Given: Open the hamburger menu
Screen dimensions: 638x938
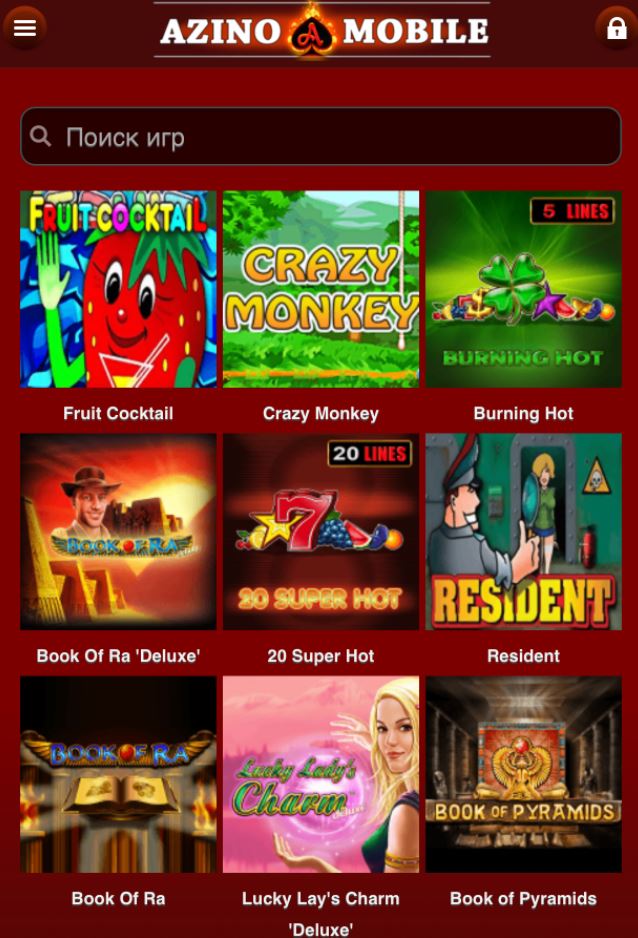Looking at the screenshot, I should click(25, 28).
